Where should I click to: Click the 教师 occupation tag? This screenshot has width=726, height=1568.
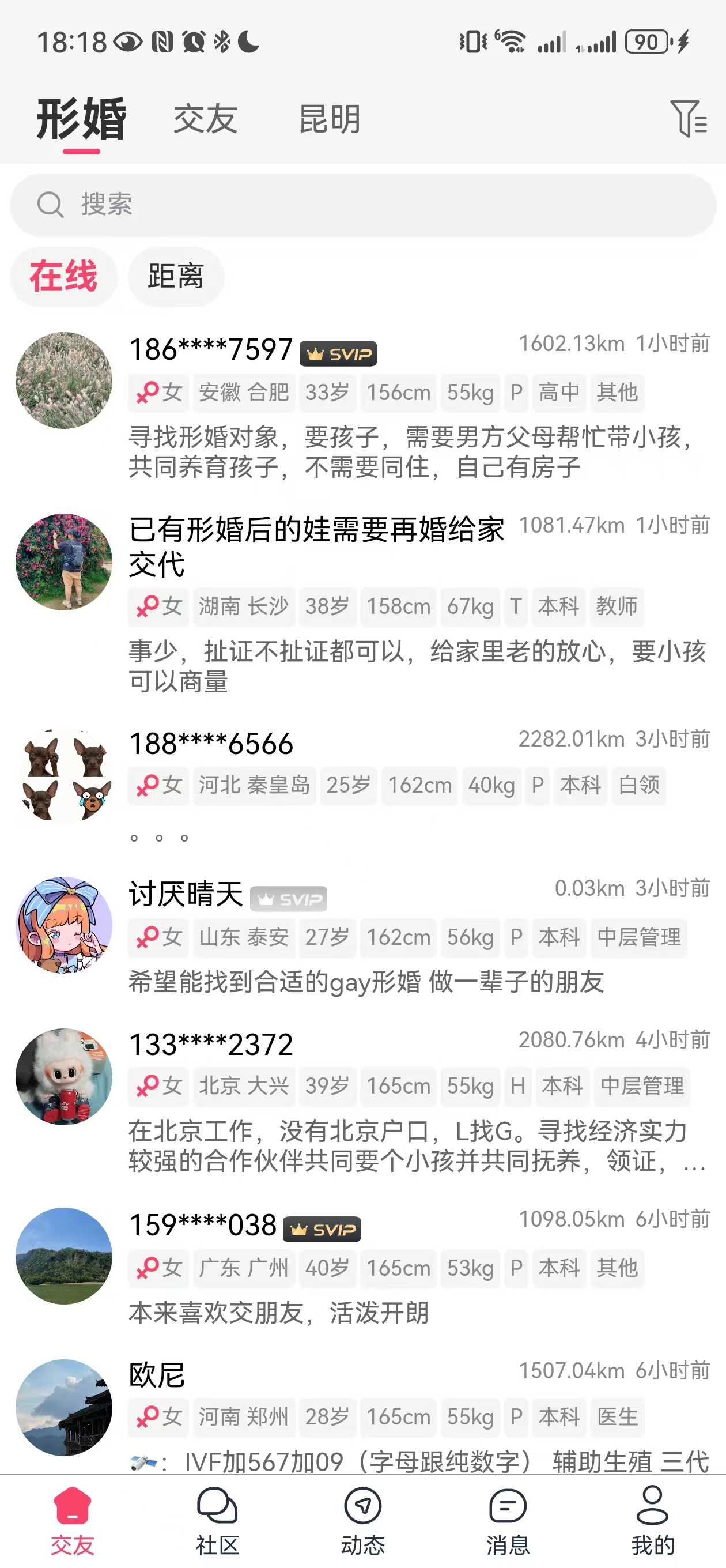pyautogui.click(x=617, y=606)
